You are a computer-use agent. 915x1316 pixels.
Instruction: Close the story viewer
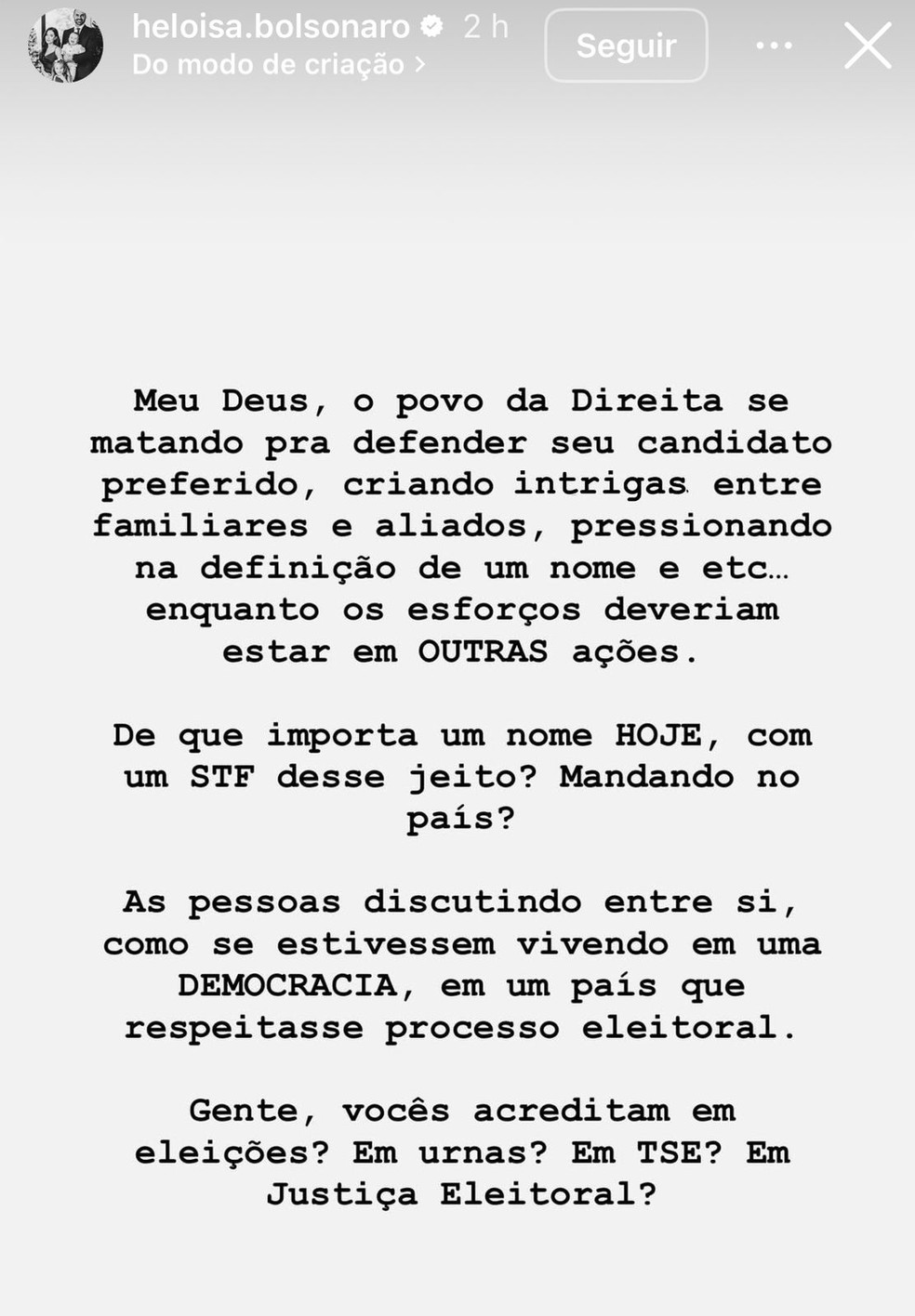click(868, 46)
